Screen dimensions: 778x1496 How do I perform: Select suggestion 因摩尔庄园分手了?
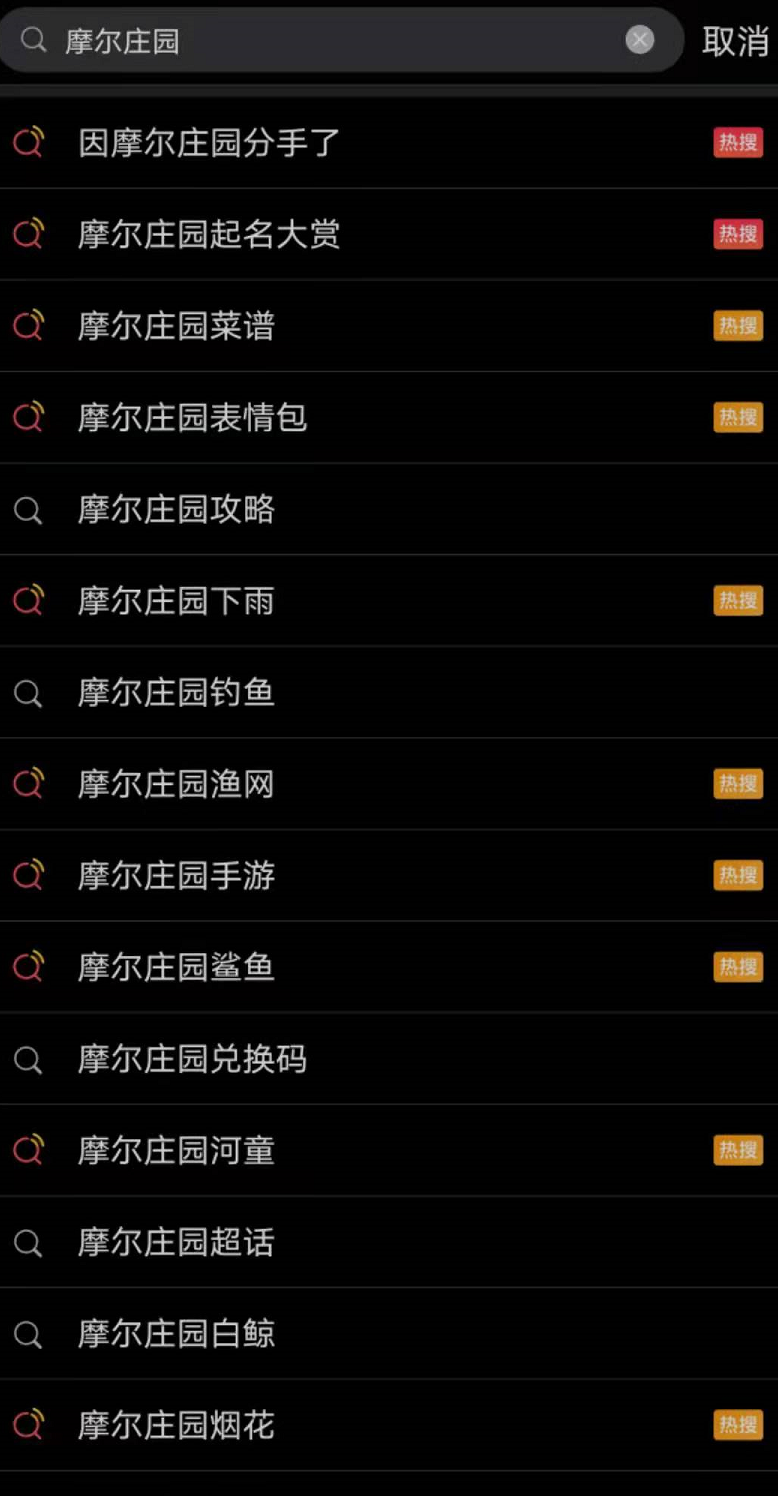pos(210,143)
